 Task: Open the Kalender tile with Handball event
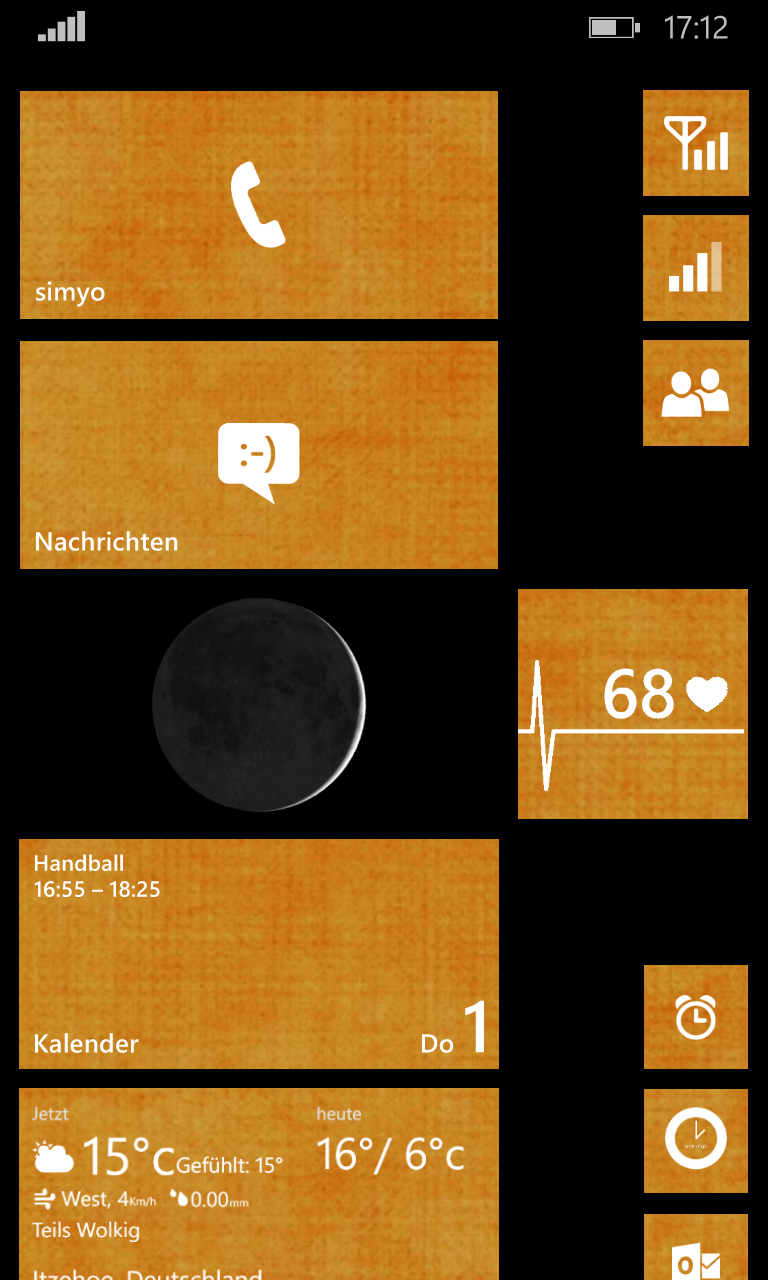pos(259,954)
